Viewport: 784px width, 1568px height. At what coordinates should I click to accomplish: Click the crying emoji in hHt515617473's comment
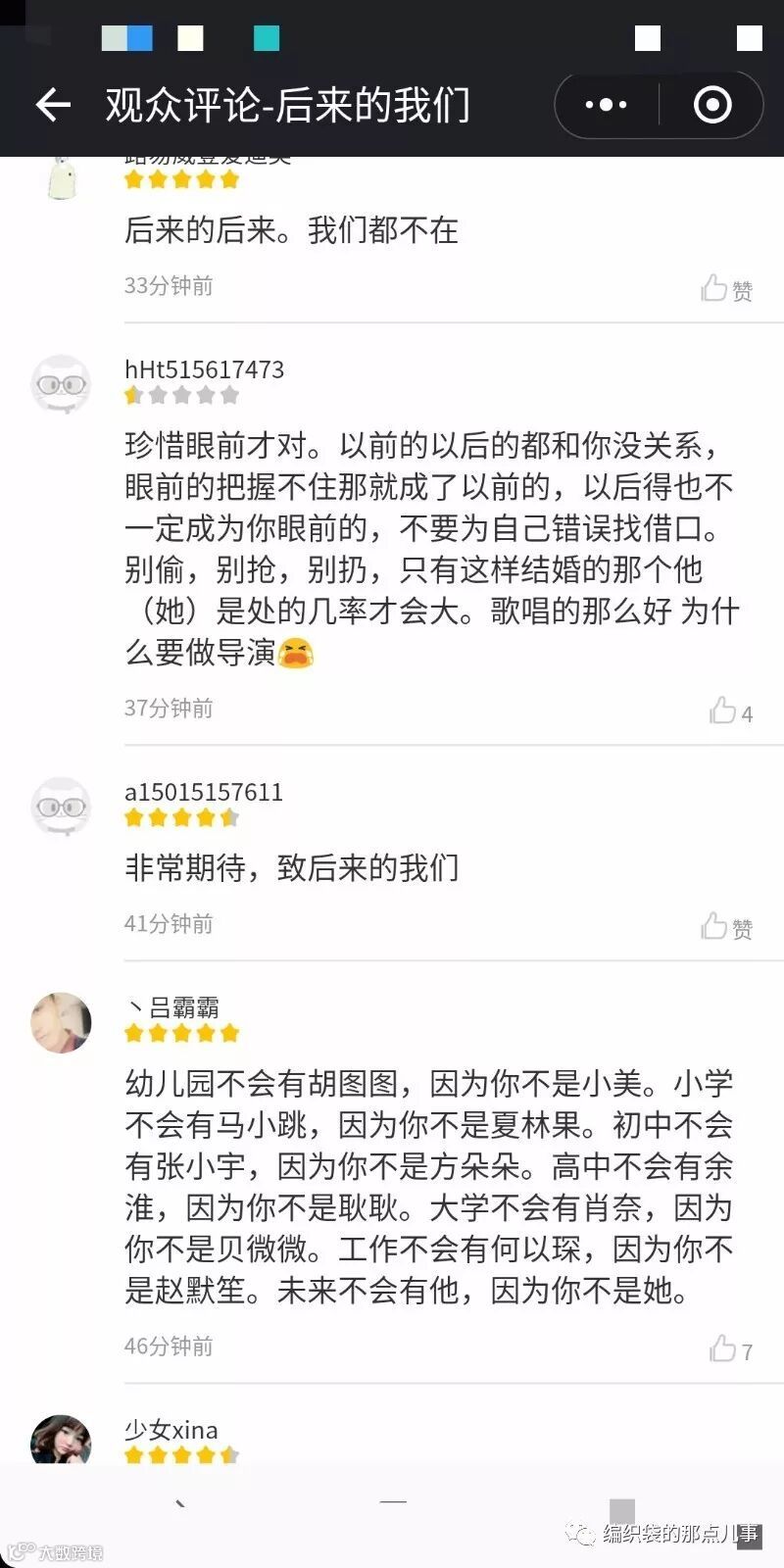(x=297, y=654)
